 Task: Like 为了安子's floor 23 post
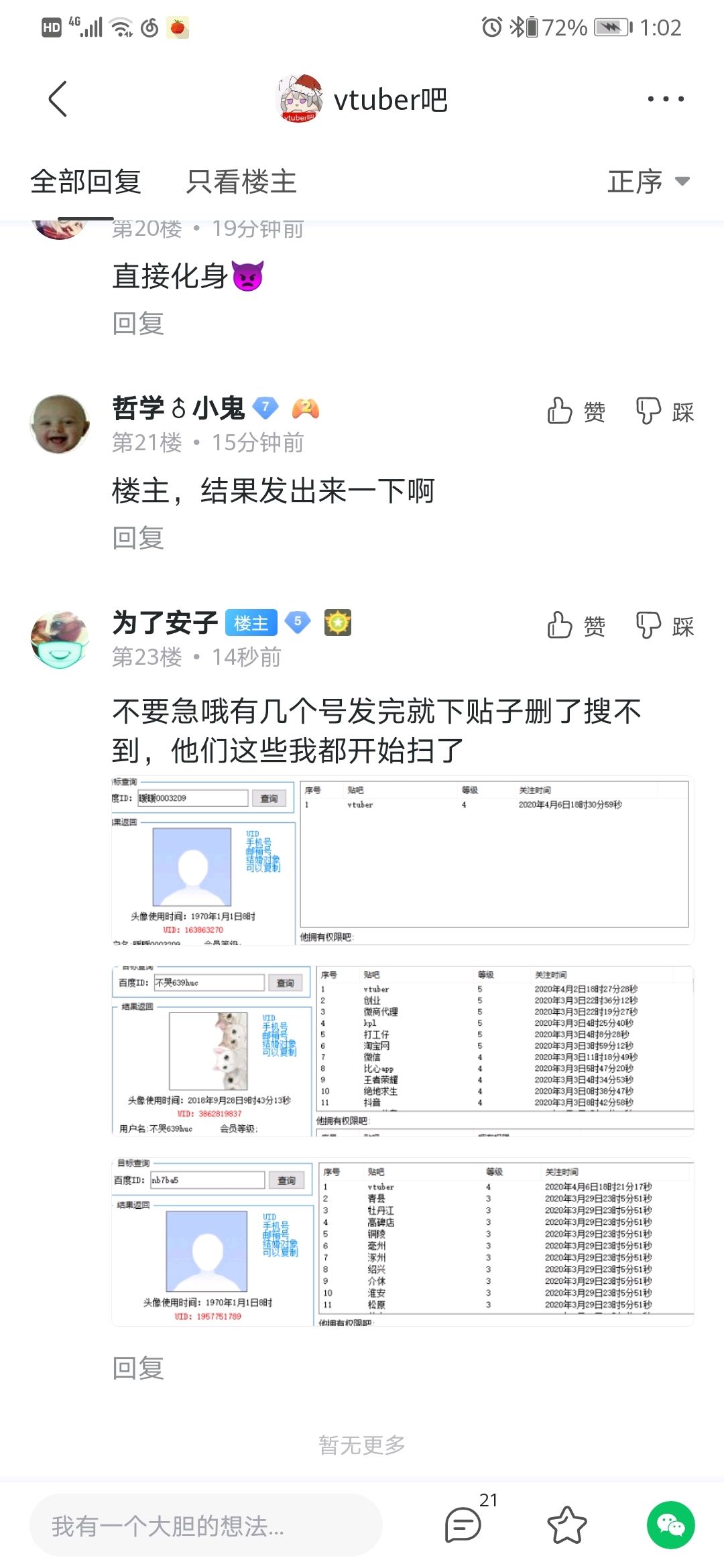click(x=576, y=626)
